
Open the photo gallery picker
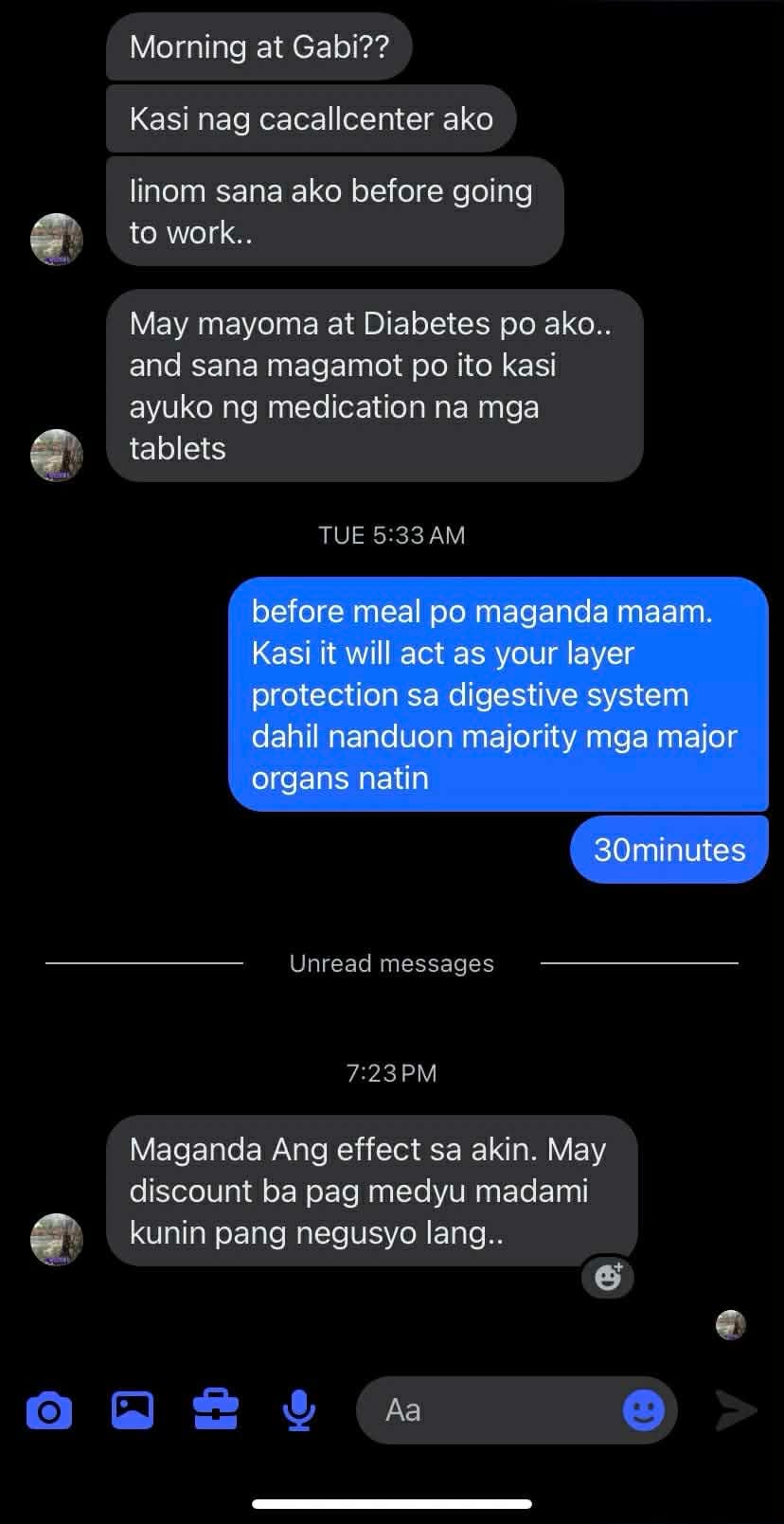coord(133,1410)
